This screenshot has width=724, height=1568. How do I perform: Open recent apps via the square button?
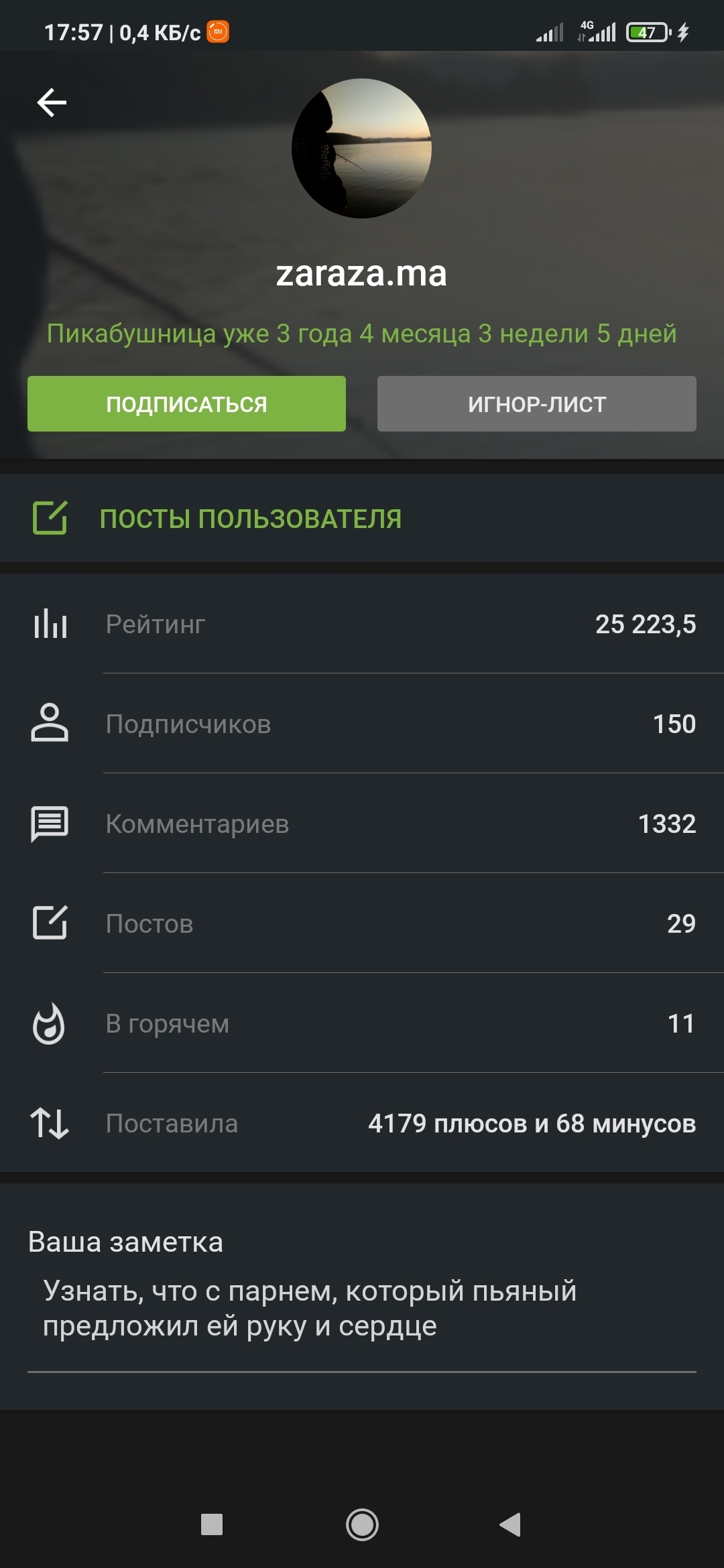pos(212,1524)
